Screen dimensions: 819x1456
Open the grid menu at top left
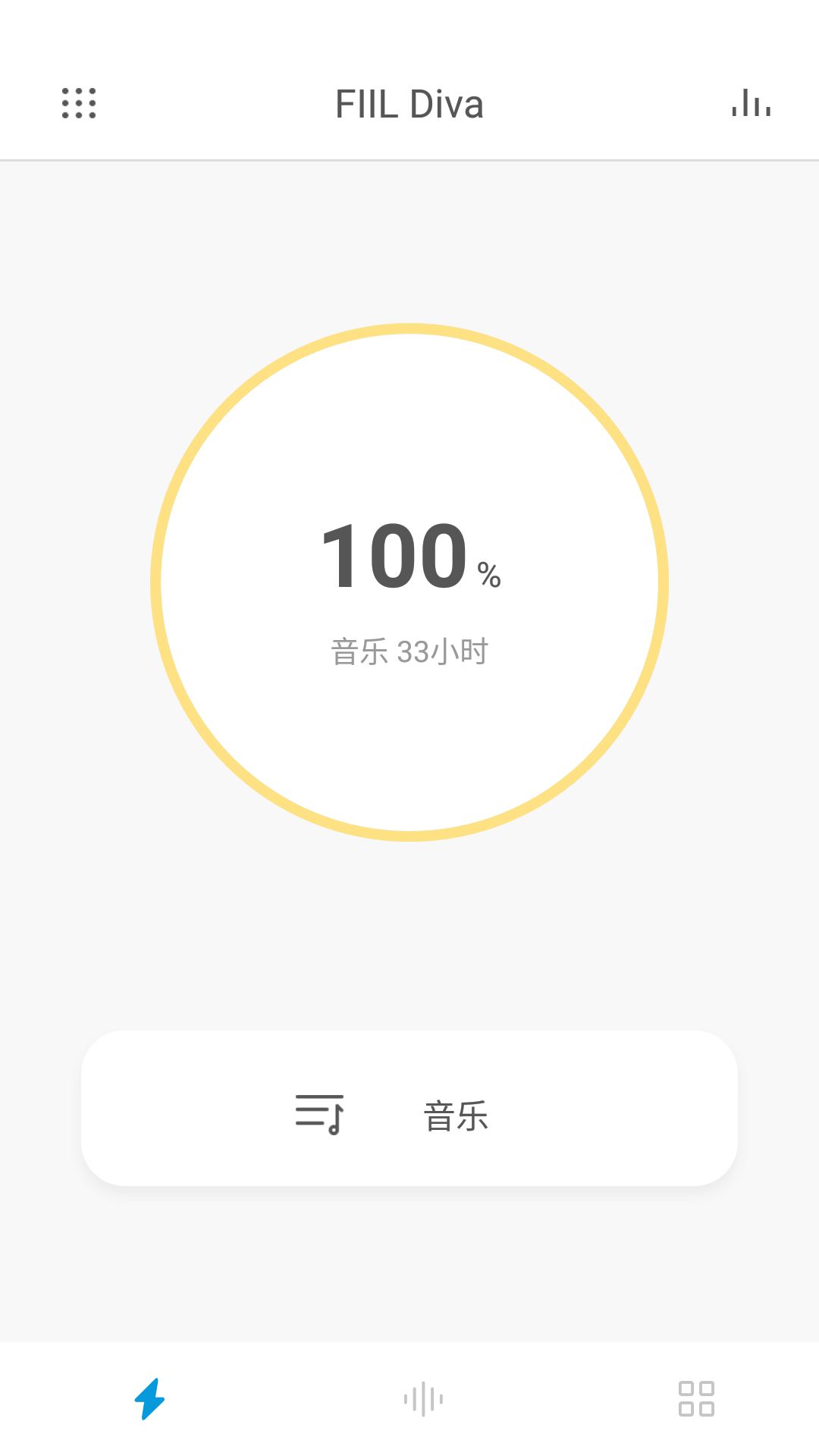[79, 105]
